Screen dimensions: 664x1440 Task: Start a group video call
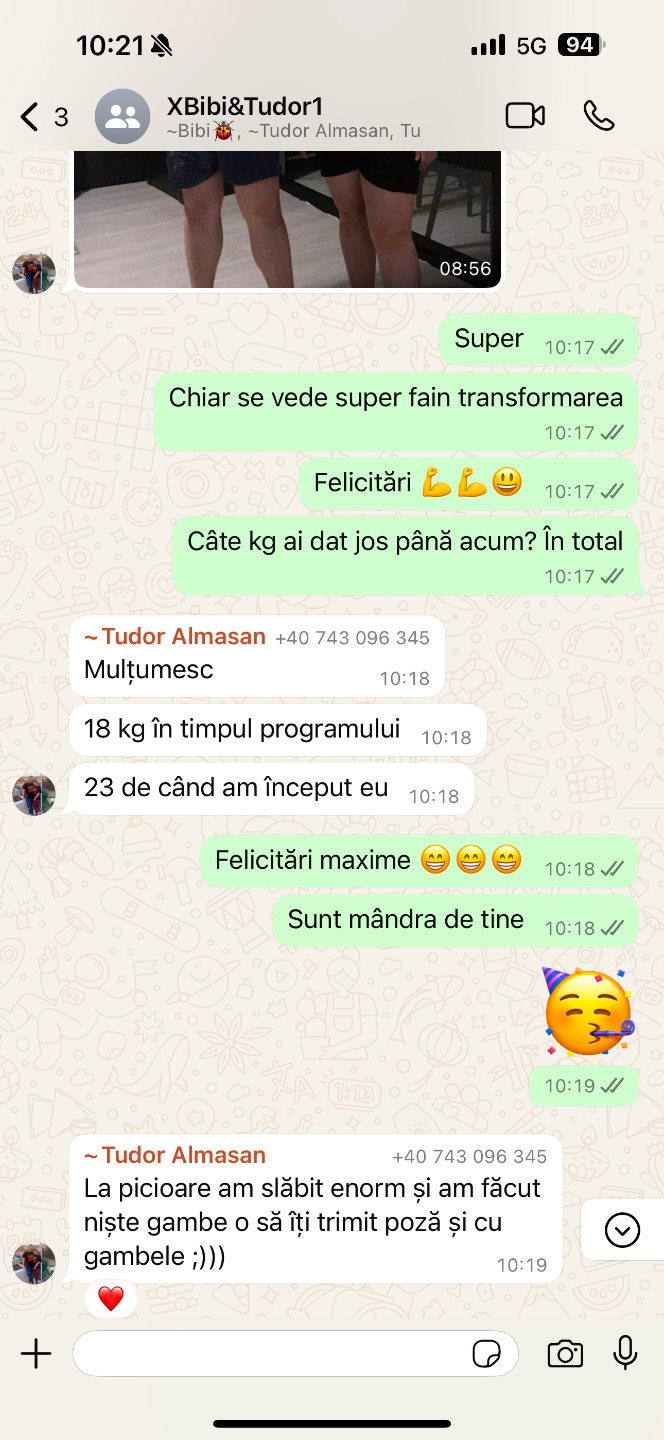(x=525, y=116)
